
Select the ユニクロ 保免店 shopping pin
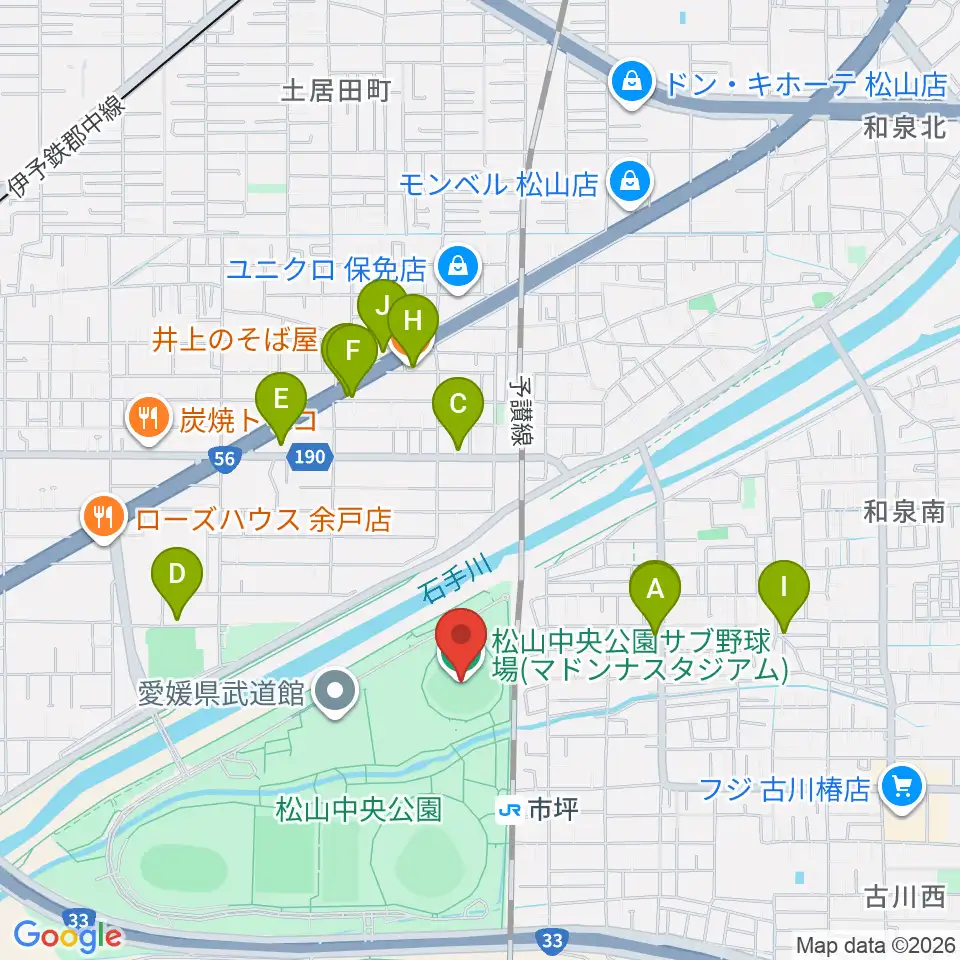coord(458,268)
